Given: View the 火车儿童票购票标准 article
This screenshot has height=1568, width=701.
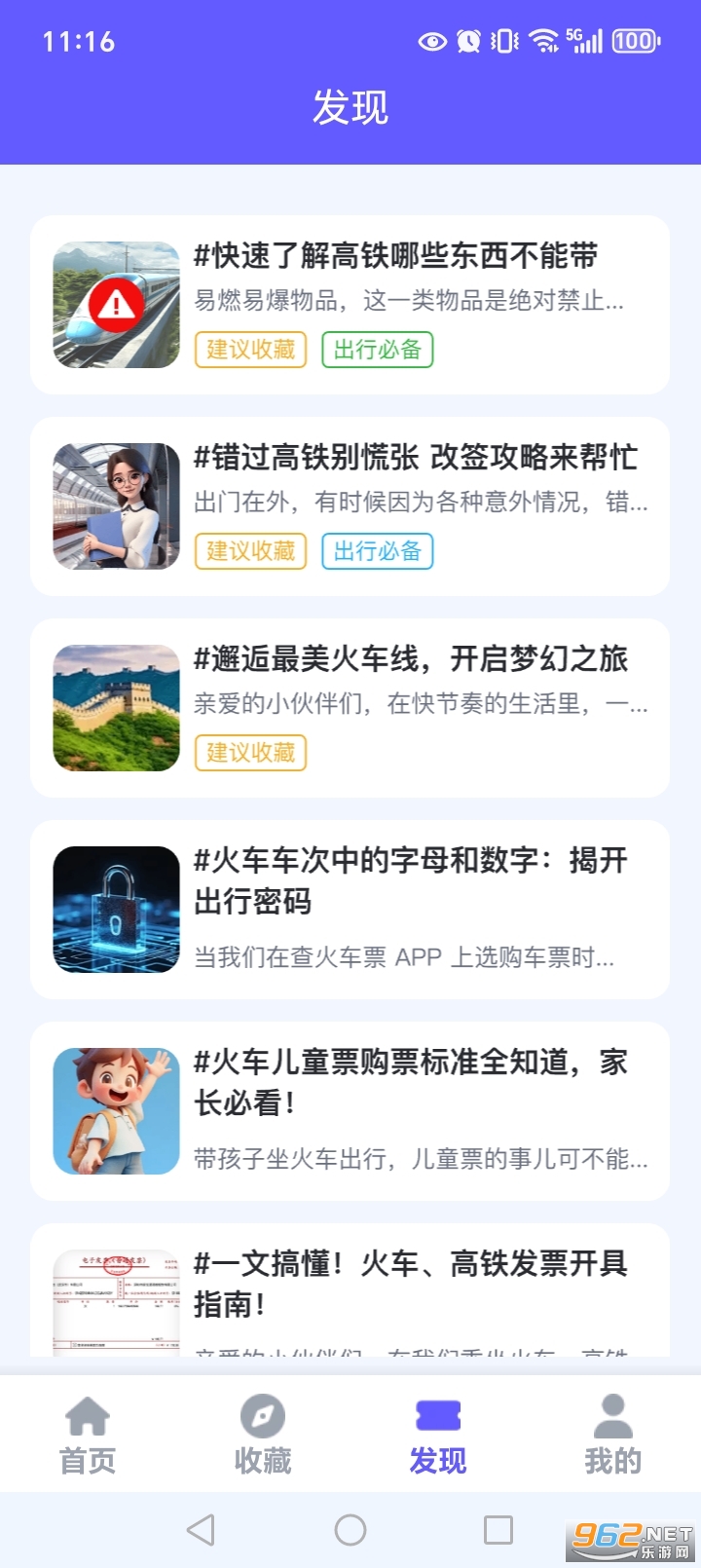Looking at the screenshot, I should point(410,1082).
